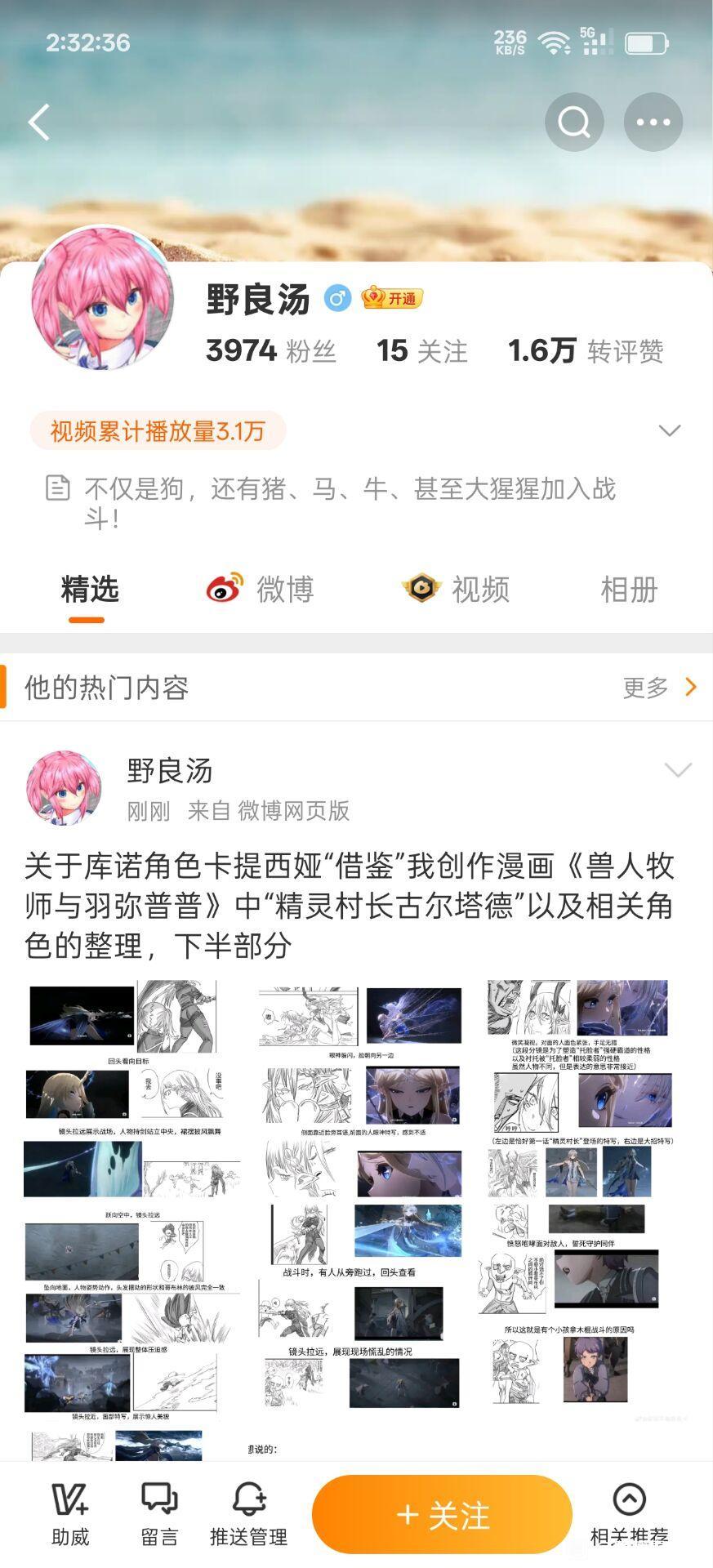This screenshot has width=713, height=1568.
Task: Tap 助威 in the bottom bar
Action: pyautogui.click(x=70, y=1515)
